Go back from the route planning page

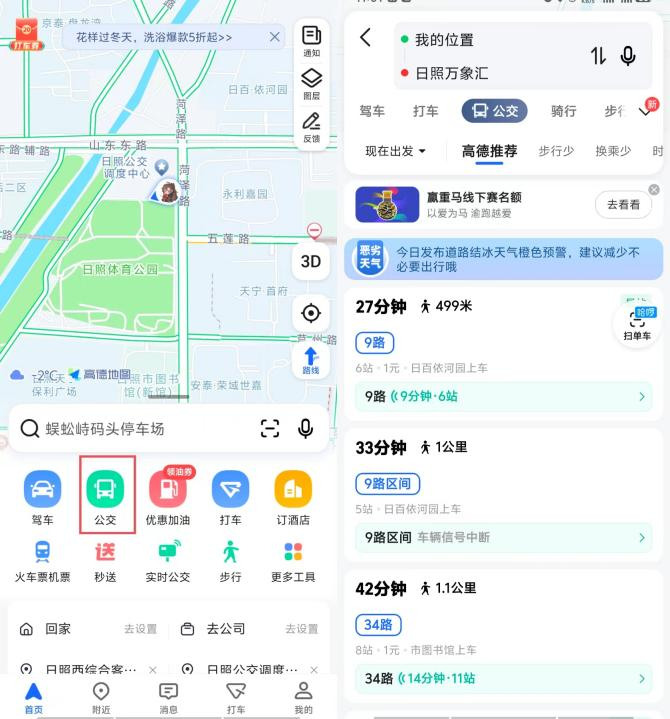pos(365,38)
